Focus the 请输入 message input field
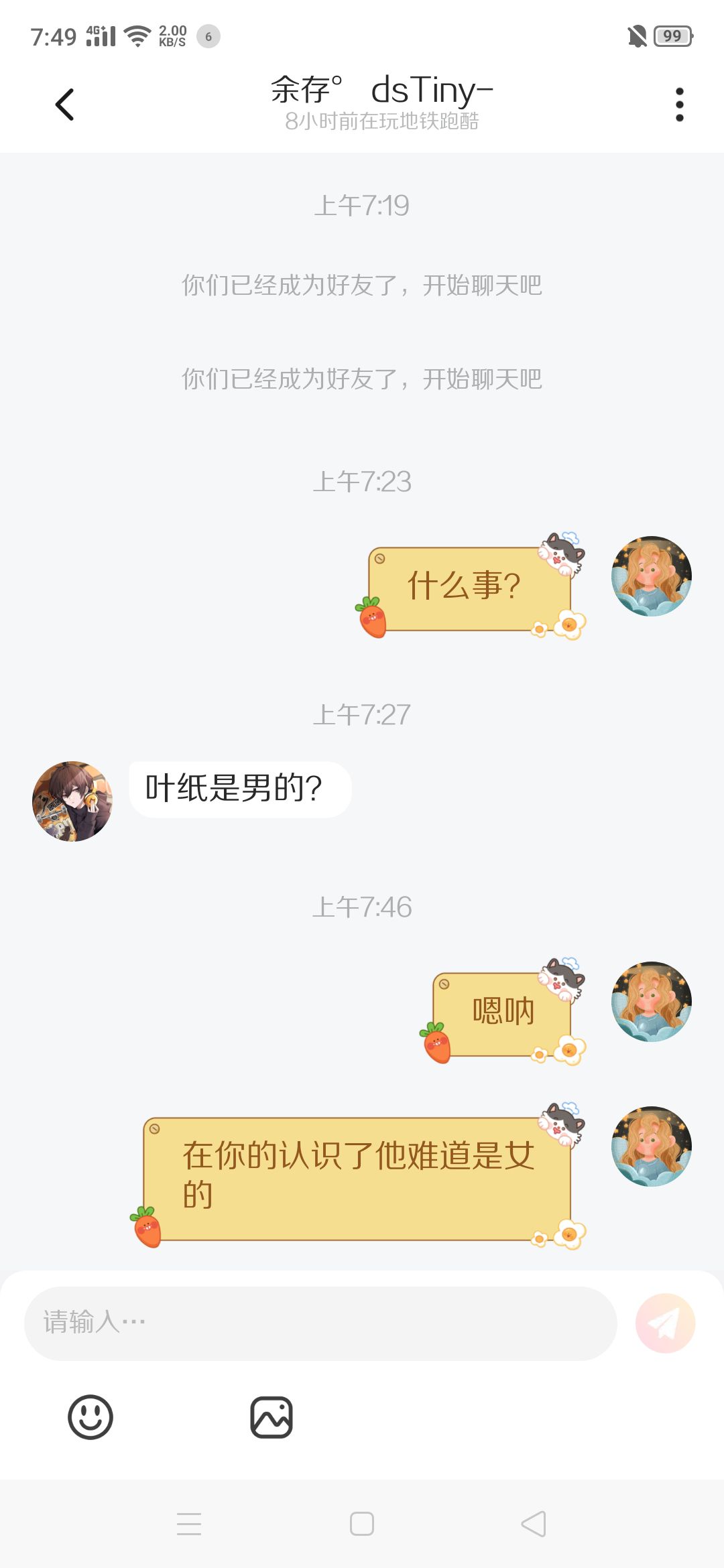Screen dimensions: 724x1568 (320, 1323)
